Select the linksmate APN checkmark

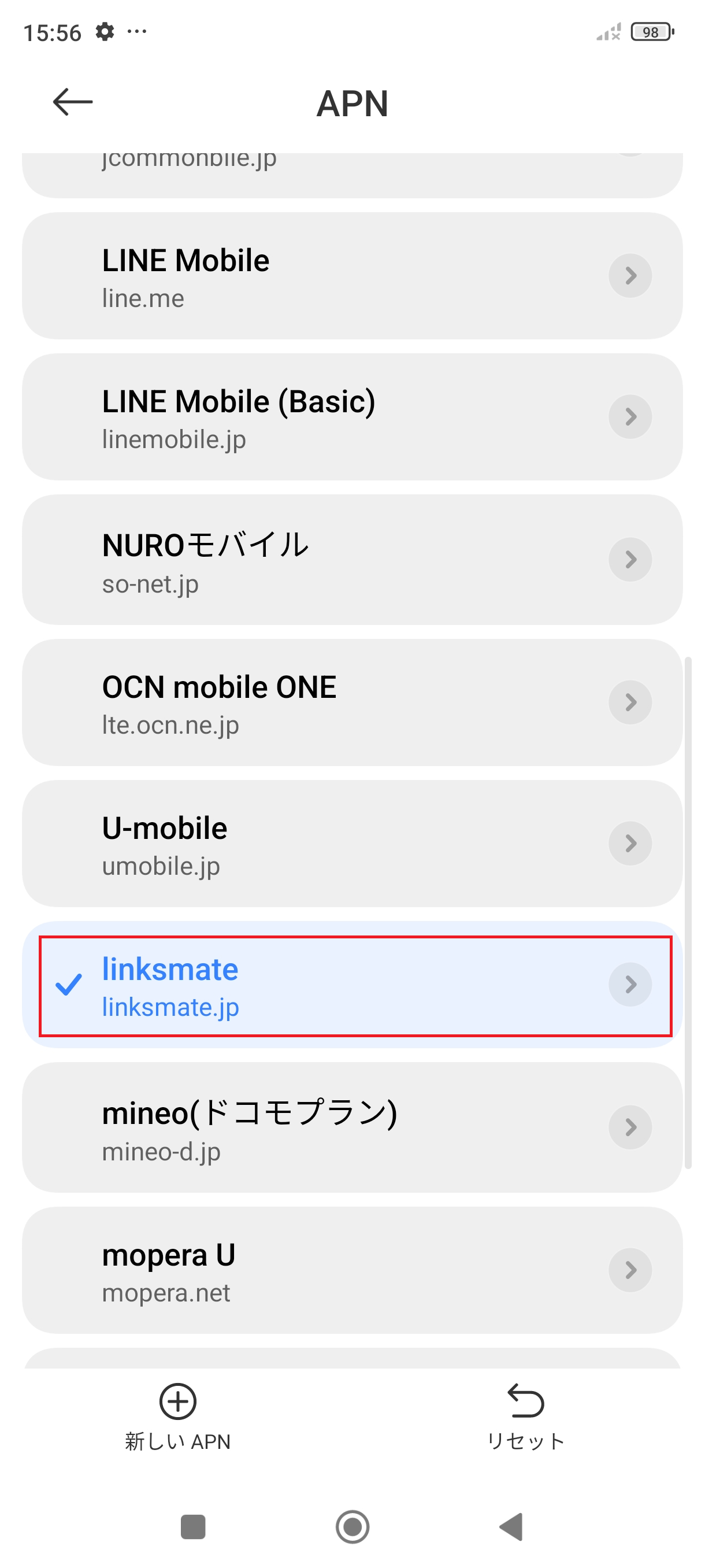tap(69, 983)
